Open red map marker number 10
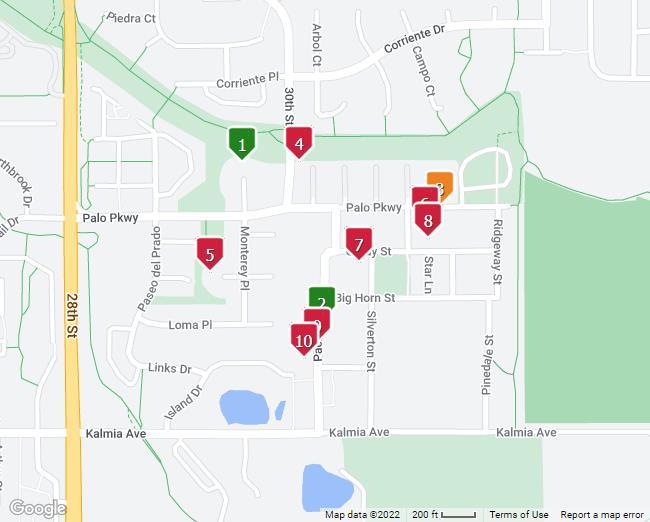650x522 pixels. 303,340
